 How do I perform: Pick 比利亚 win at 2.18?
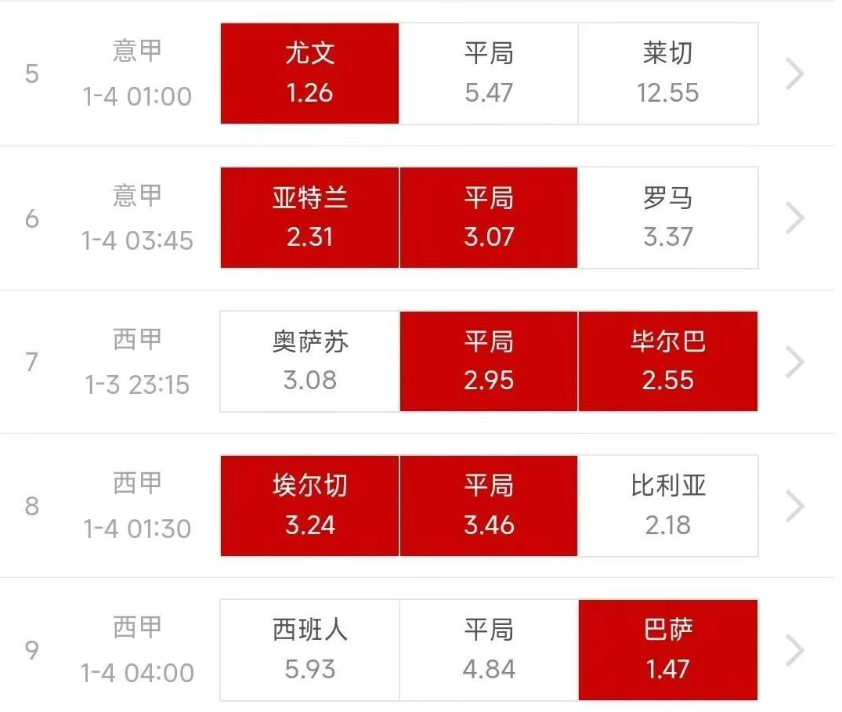(668, 506)
